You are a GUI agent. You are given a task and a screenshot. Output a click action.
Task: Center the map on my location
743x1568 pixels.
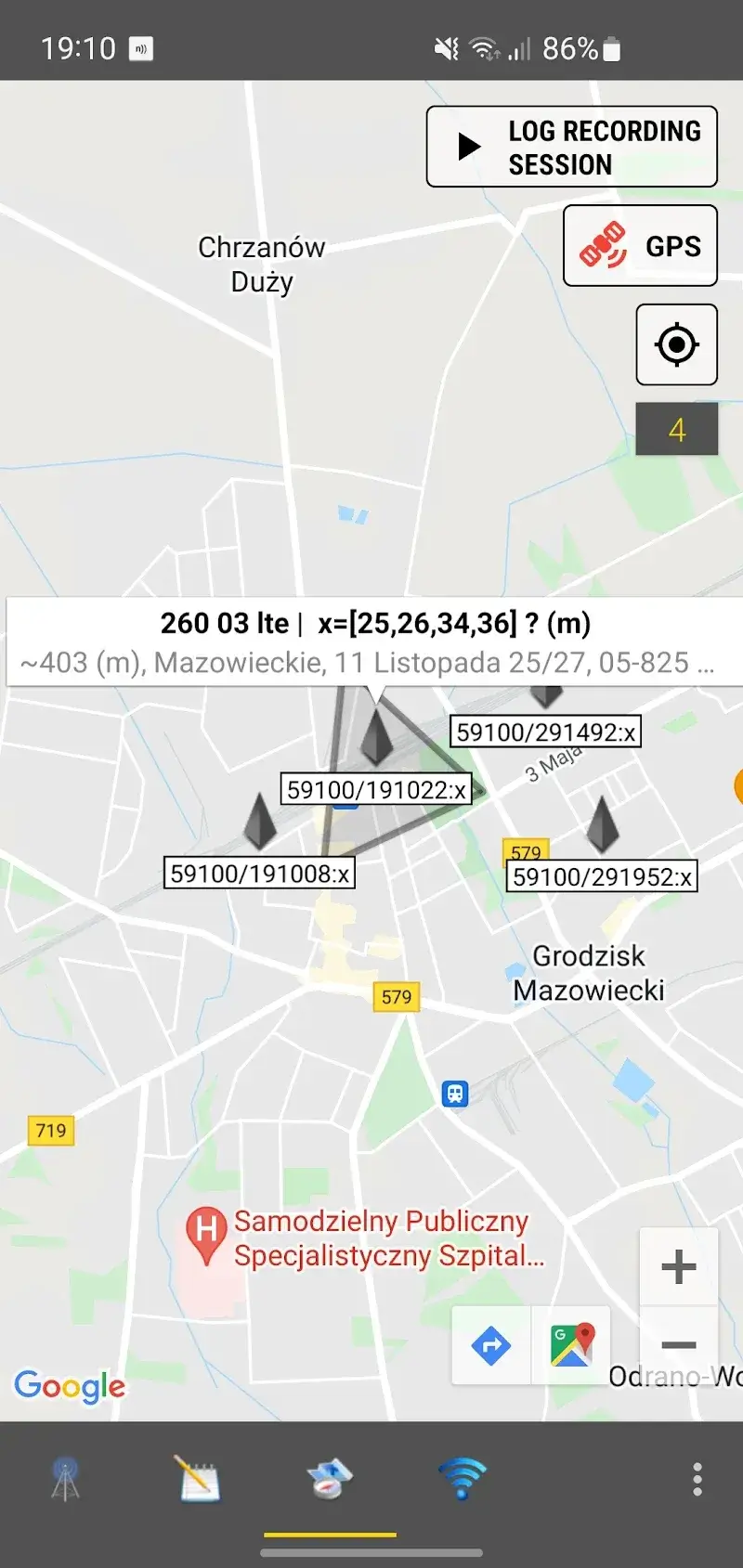point(676,344)
